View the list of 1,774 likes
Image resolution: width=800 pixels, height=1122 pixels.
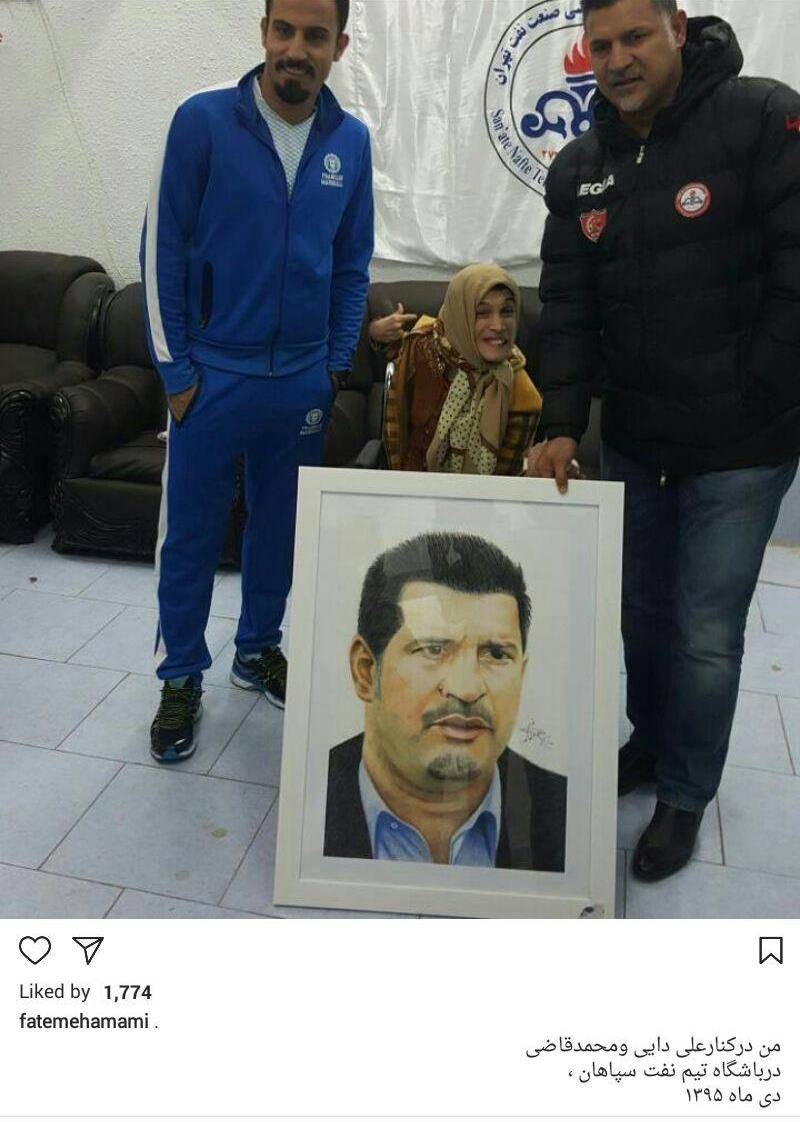pos(127,992)
